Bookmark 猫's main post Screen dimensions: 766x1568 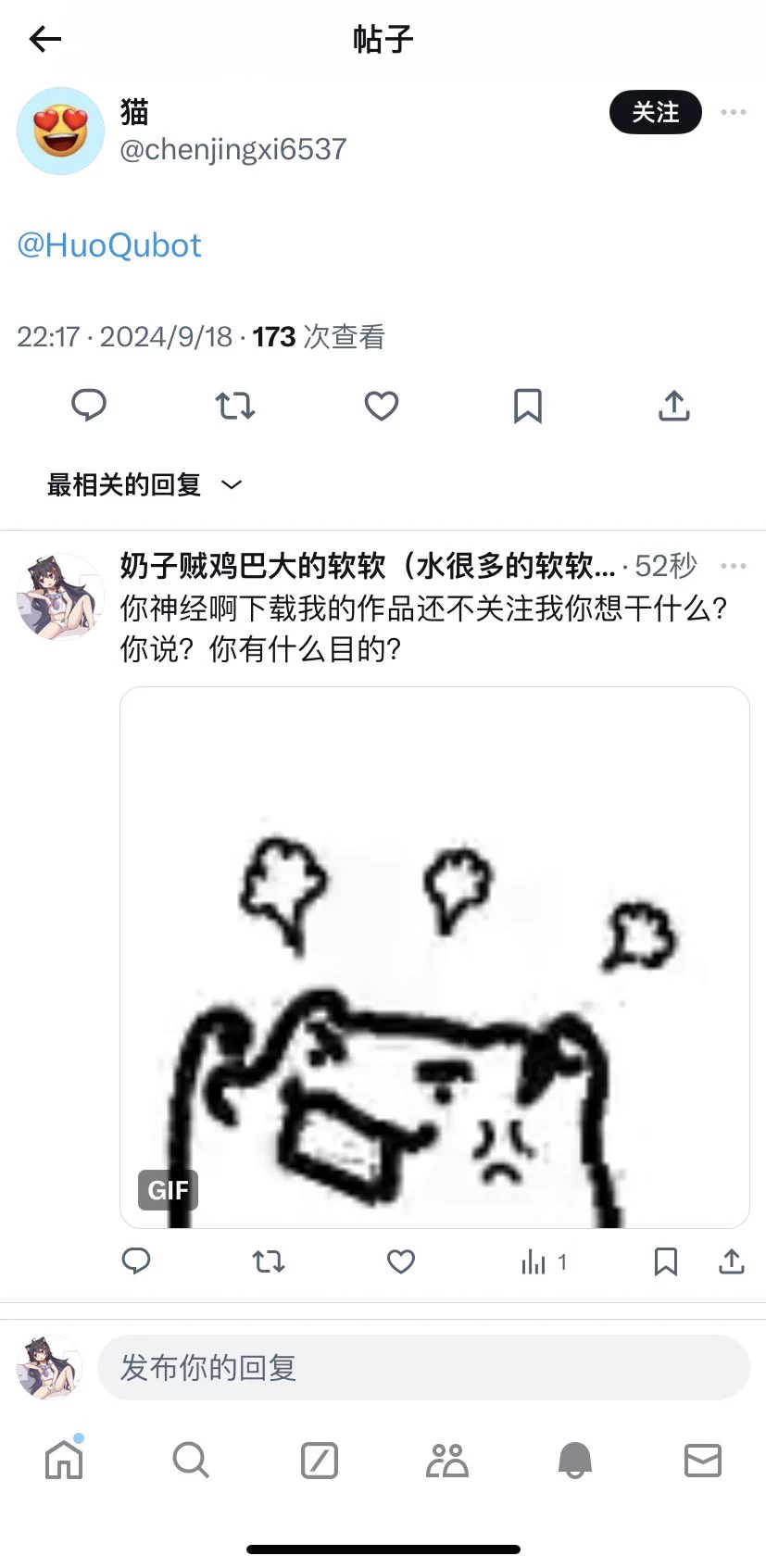[527, 406]
